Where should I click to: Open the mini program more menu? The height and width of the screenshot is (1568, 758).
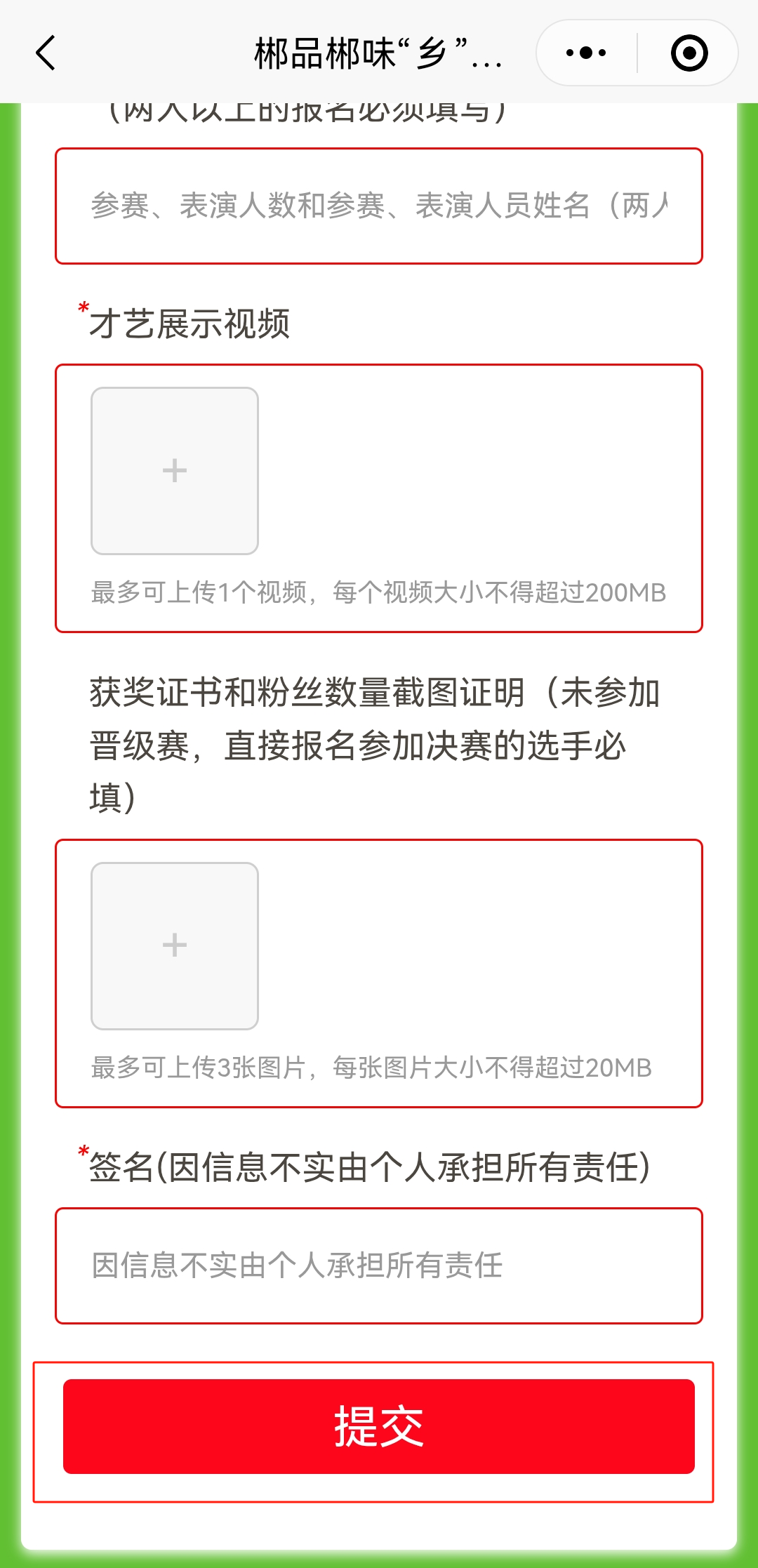586,53
